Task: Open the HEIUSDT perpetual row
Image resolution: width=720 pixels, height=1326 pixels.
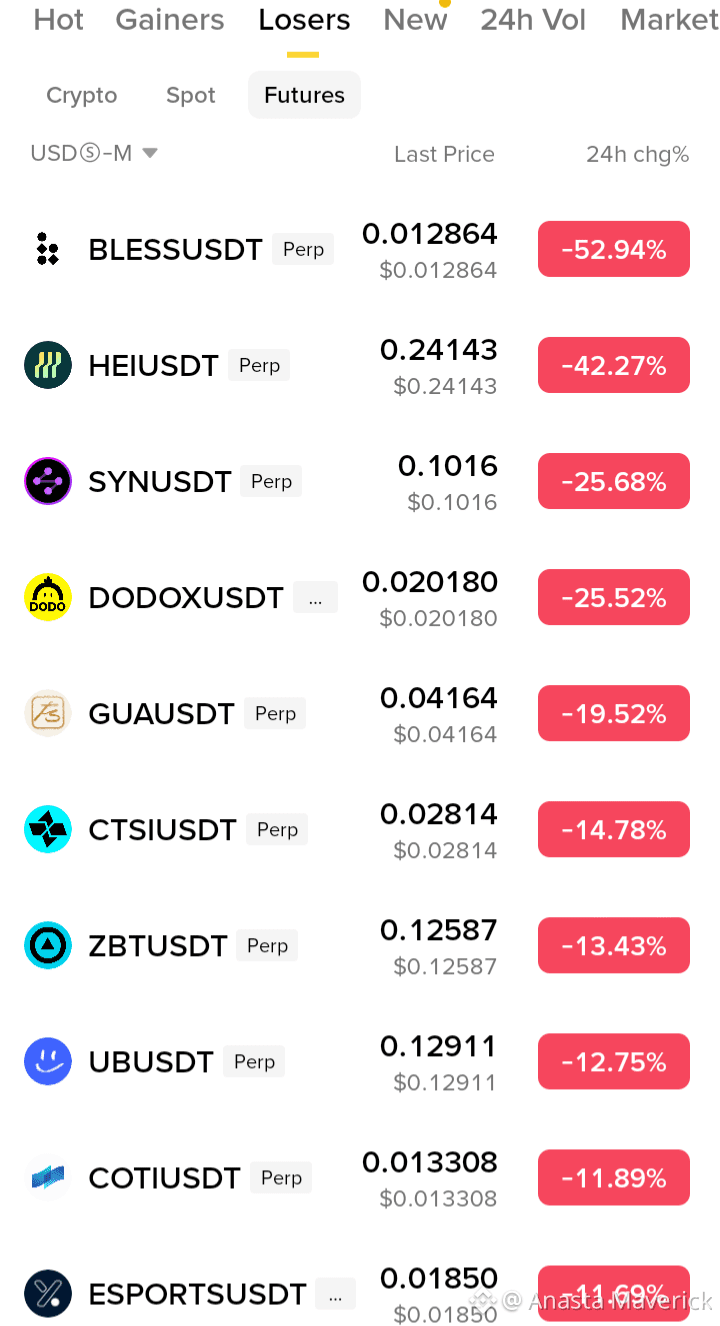Action: tap(360, 366)
